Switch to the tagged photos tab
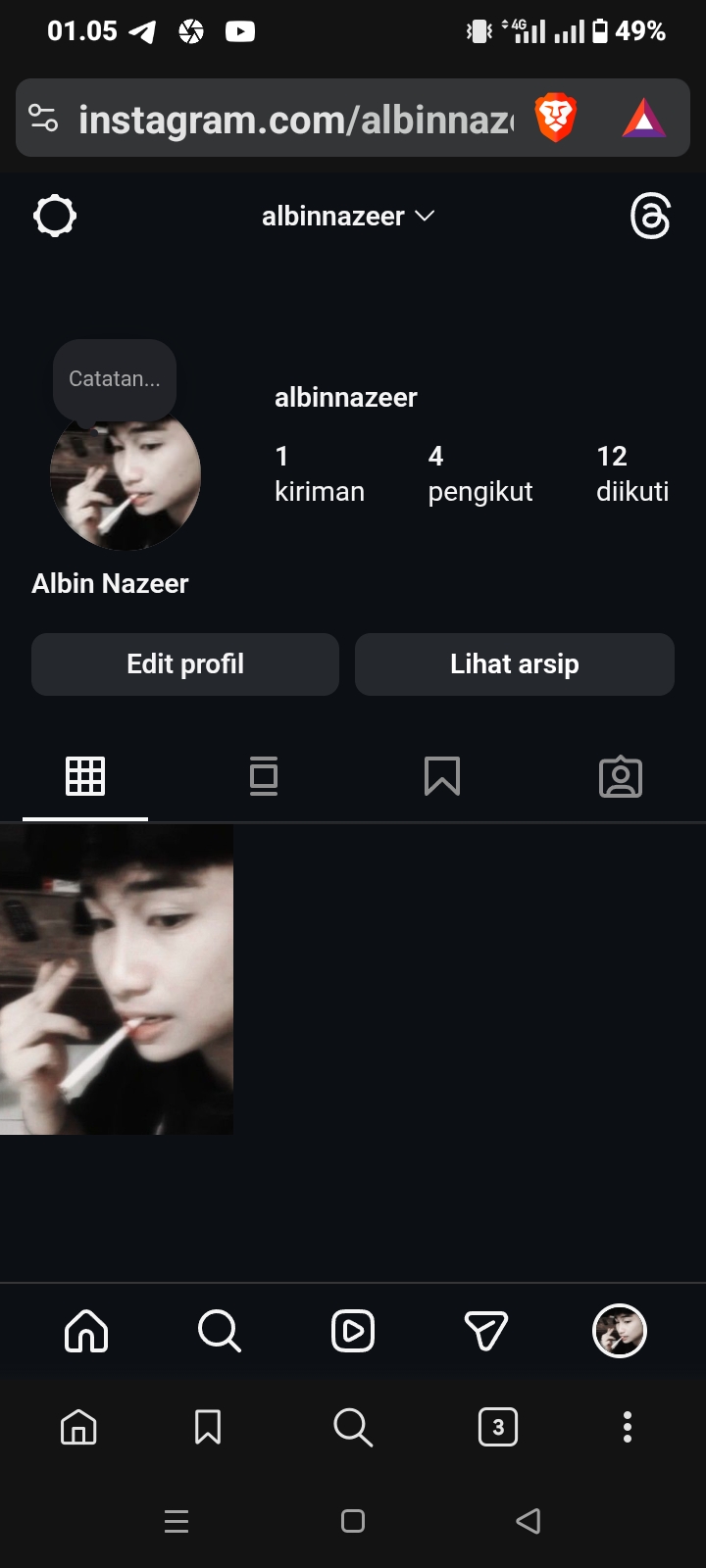 pos(620,777)
